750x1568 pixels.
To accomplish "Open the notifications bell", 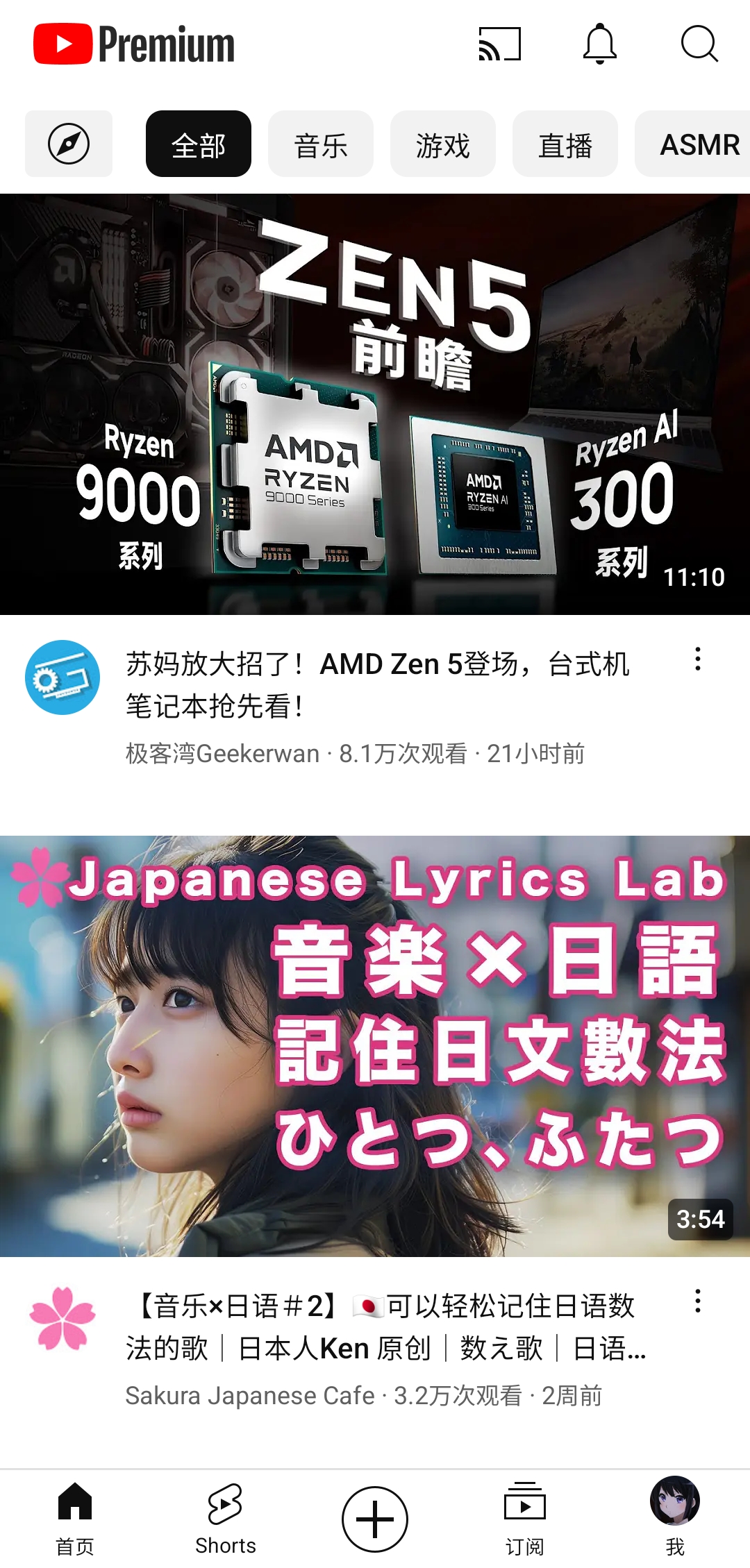I will point(599,44).
